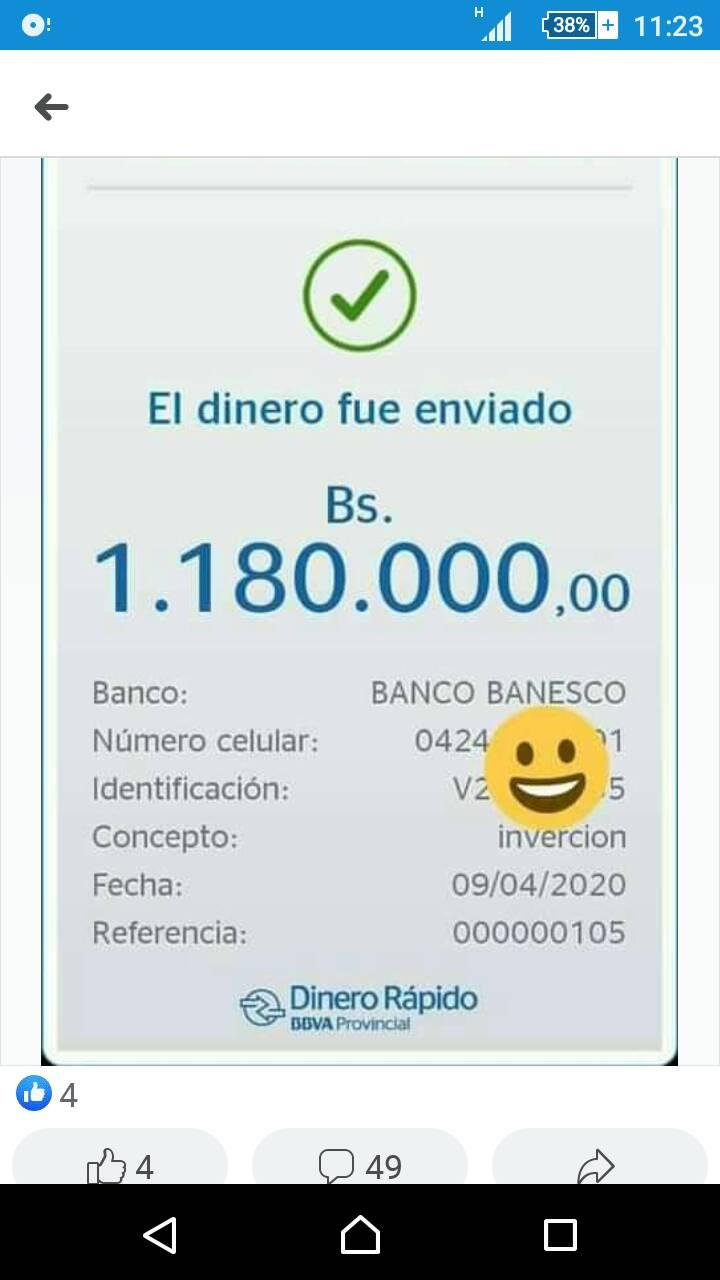The width and height of the screenshot is (720, 1280).
Task: Tap the reaction count number 4
Action: pos(67,1093)
